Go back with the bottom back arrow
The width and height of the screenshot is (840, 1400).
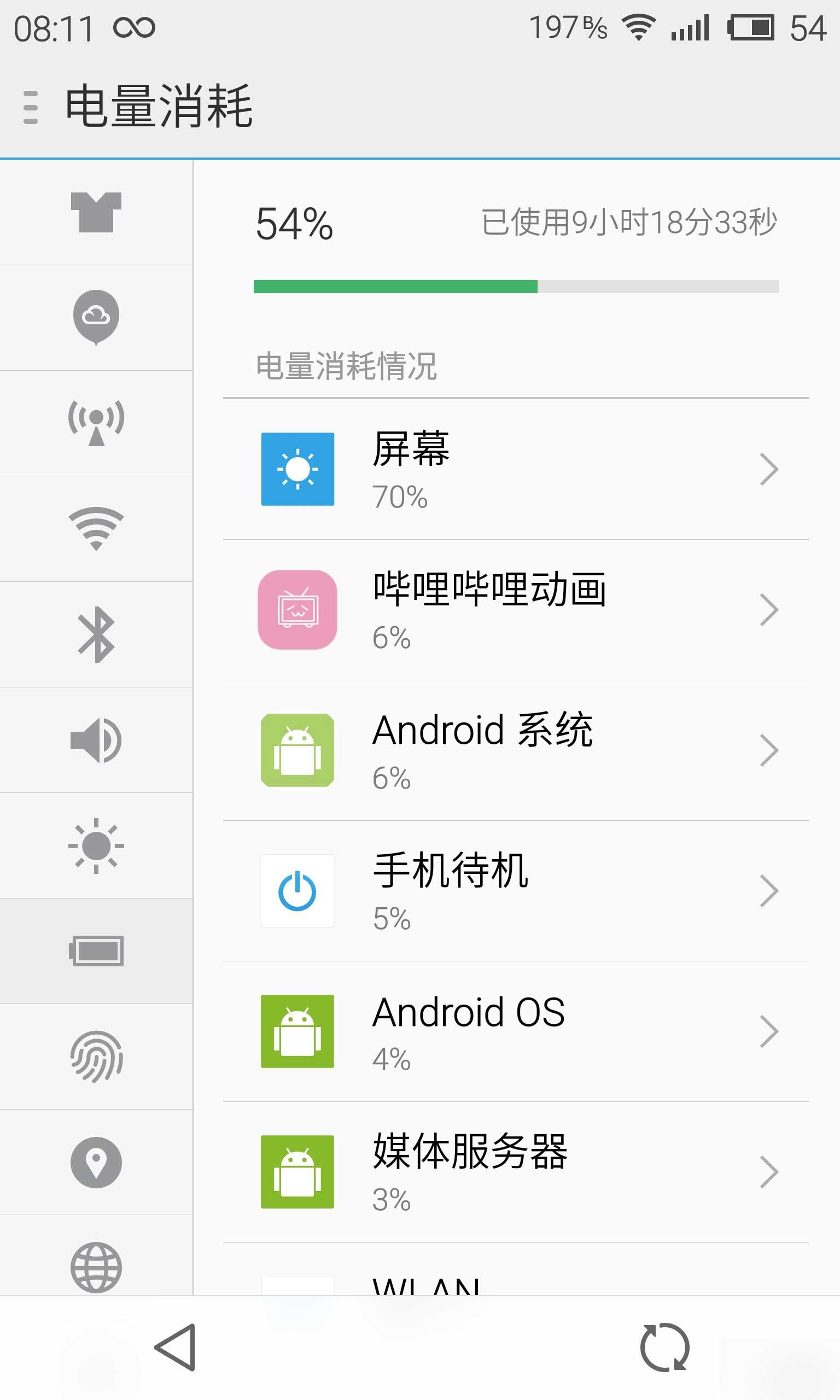176,1347
